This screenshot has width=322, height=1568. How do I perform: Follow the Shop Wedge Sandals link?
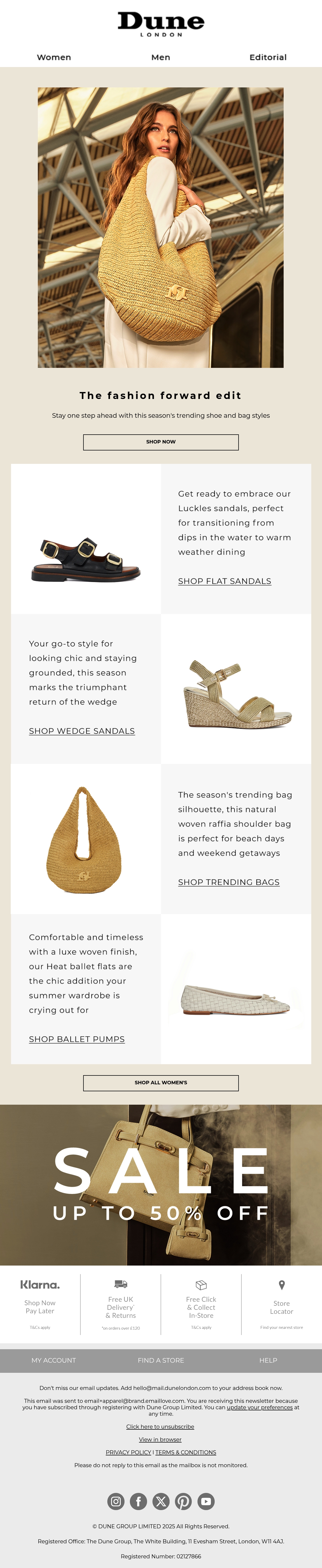[x=82, y=731]
